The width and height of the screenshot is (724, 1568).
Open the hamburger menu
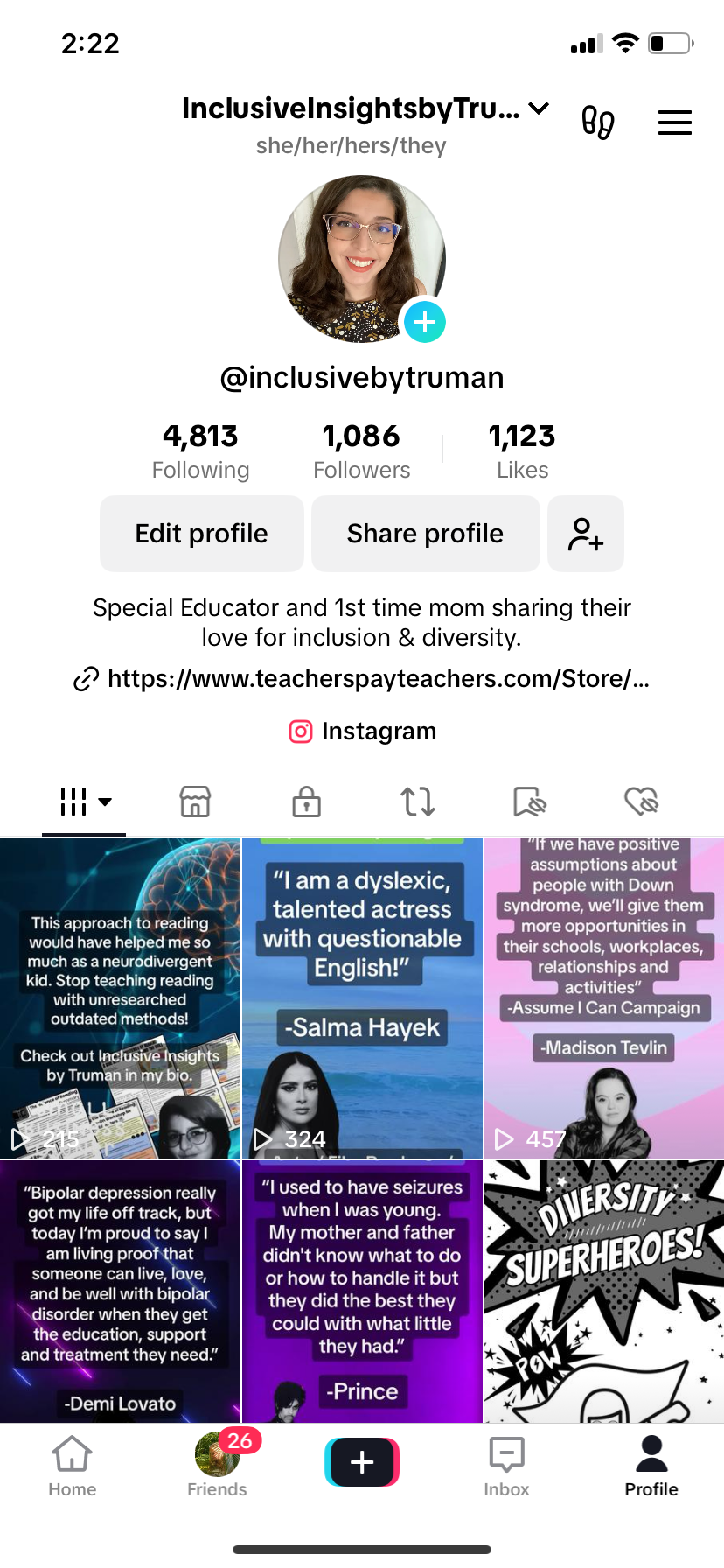click(x=674, y=122)
